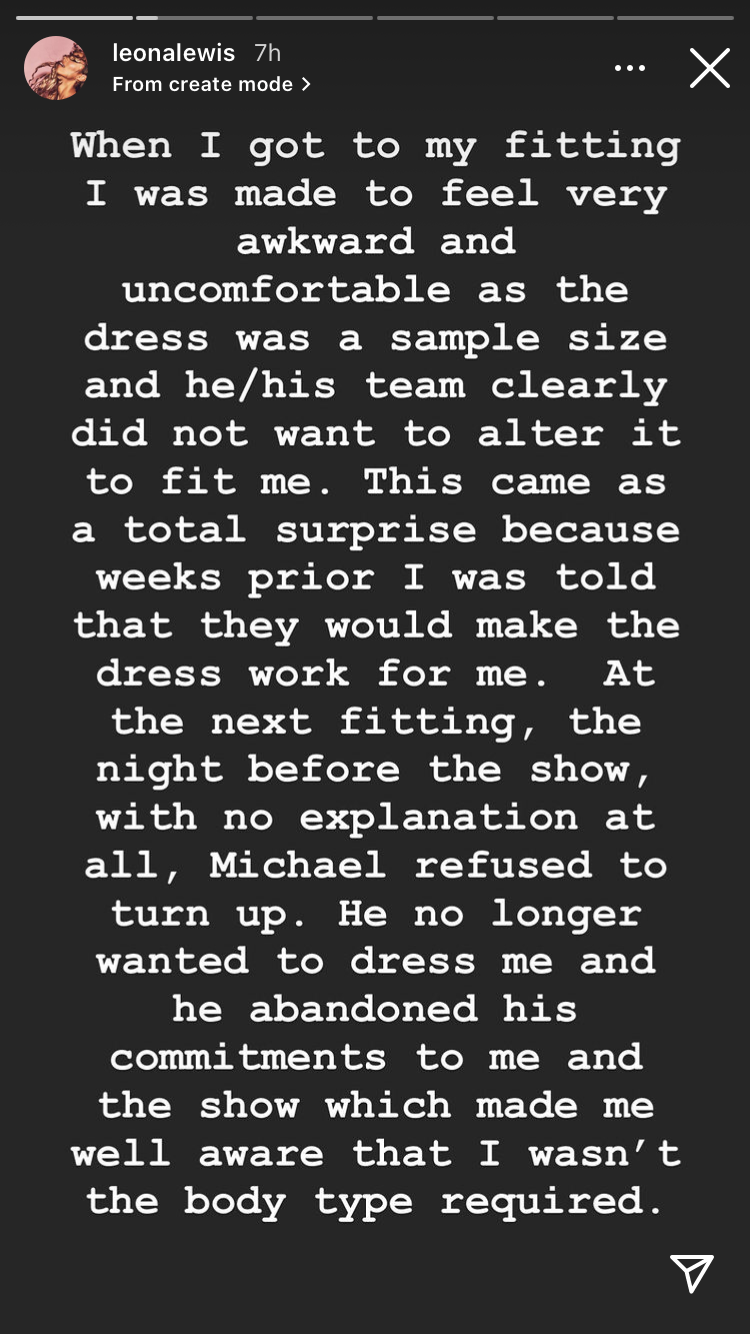The height and width of the screenshot is (1334, 750).
Task: Tap the From create mode link
Action: pos(211,84)
